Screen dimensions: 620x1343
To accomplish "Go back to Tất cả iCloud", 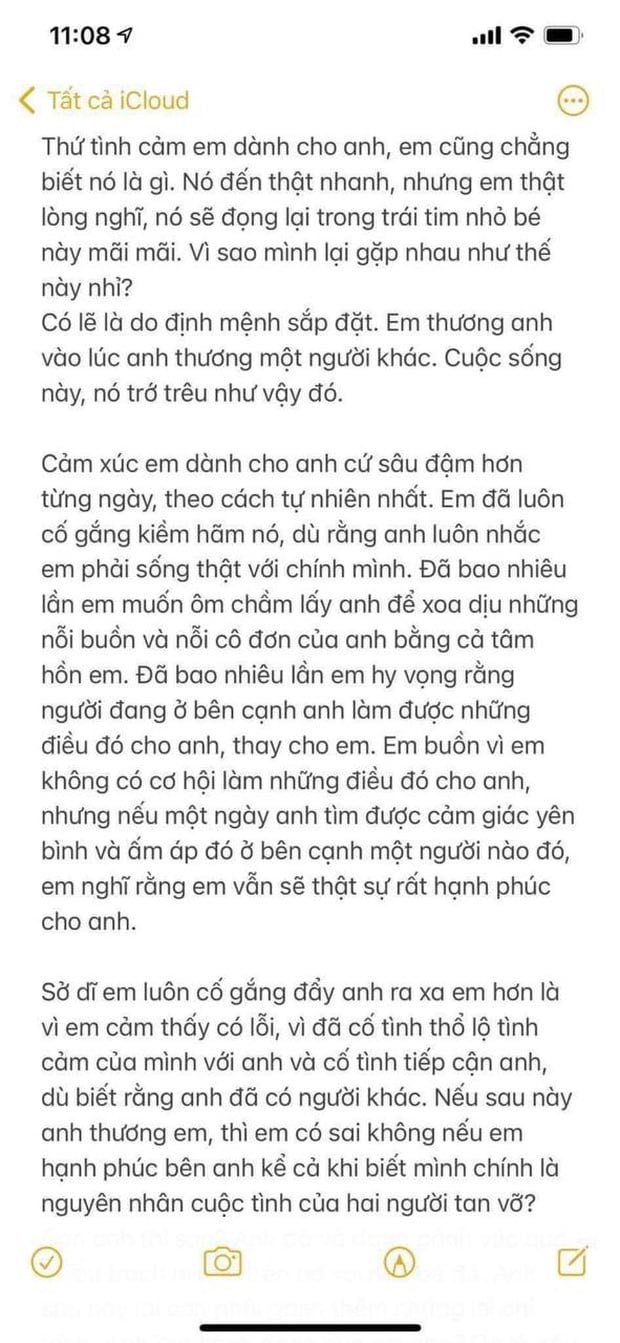I will [103, 100].
